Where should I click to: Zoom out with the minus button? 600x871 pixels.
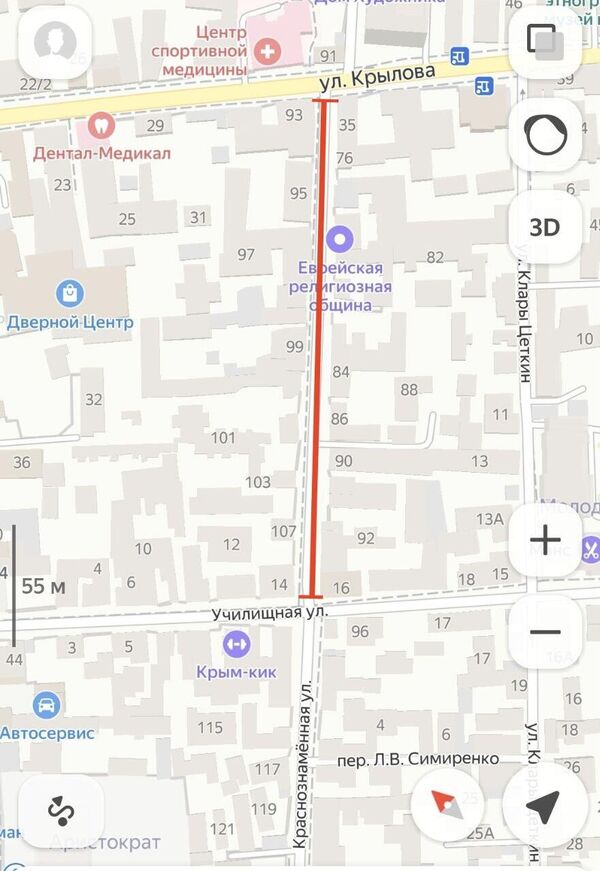pos(545,632)
